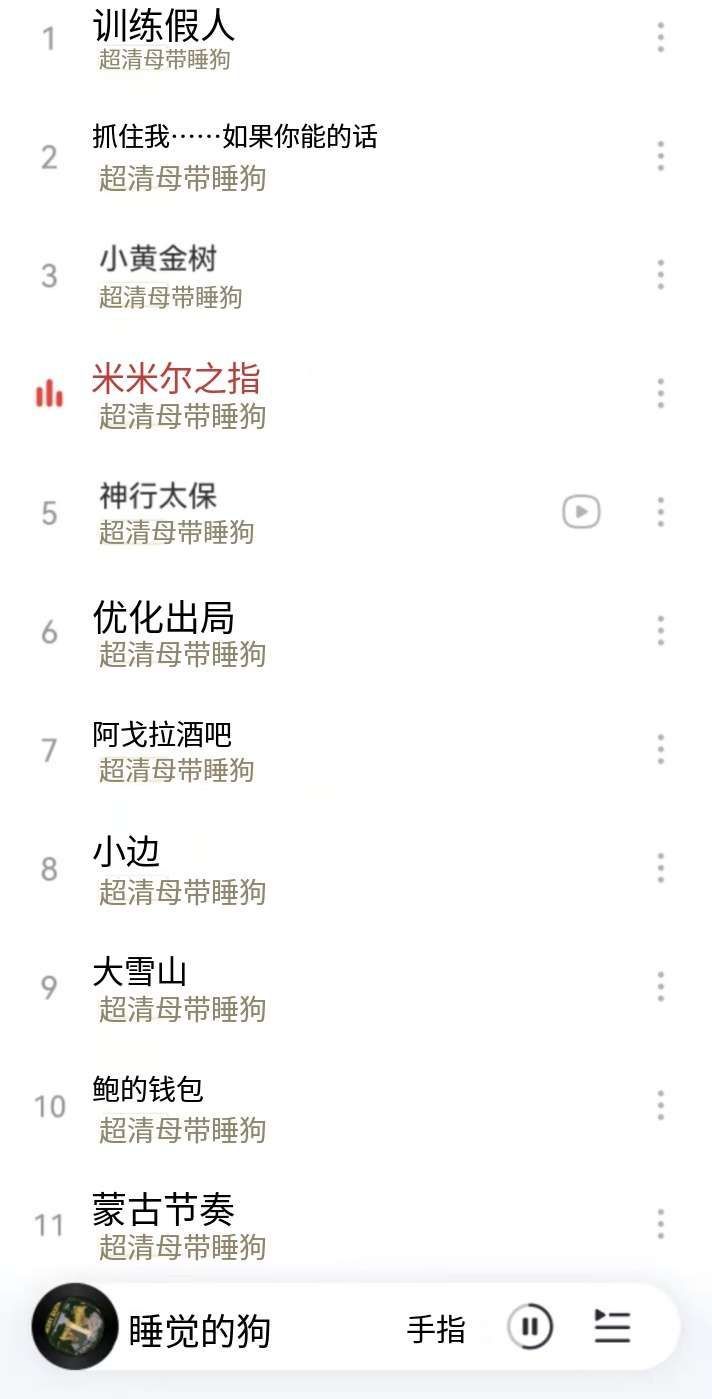This screenshot has width=712, height=1399.
Task: Play 抓住我……如果你能的话
Action: click(x=235, y=137)
